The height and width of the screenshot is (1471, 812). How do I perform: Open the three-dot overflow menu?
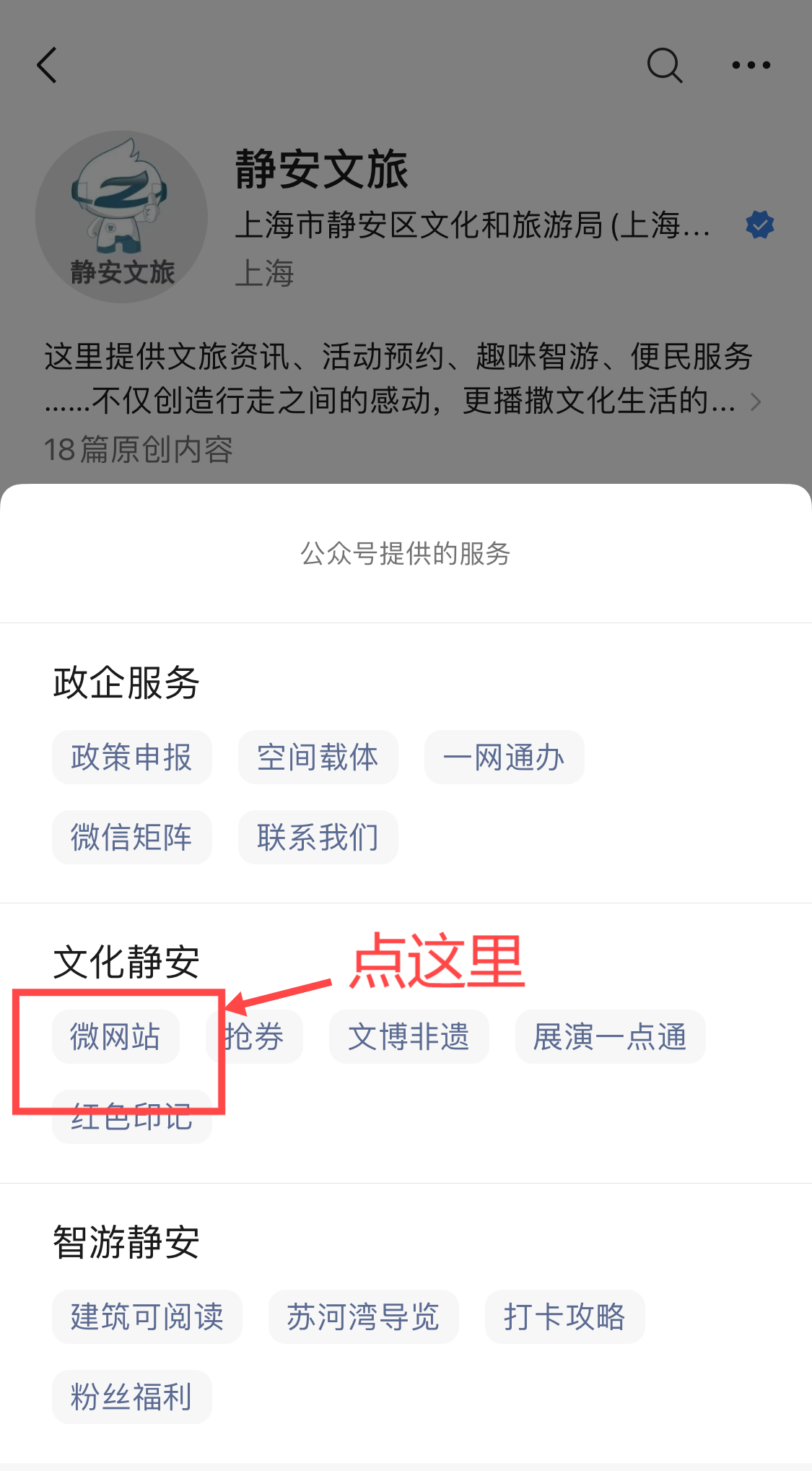pos(751,66)
